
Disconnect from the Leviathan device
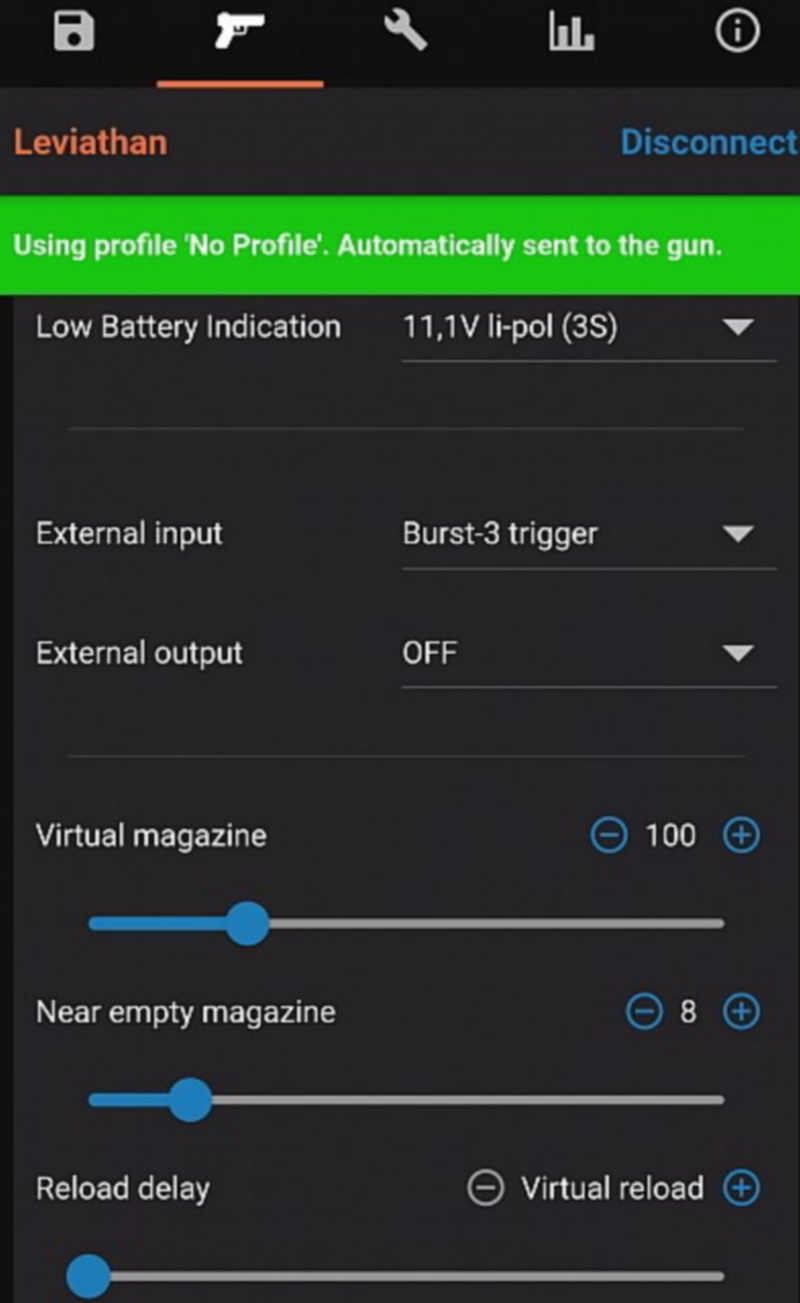tap(708, 142)
